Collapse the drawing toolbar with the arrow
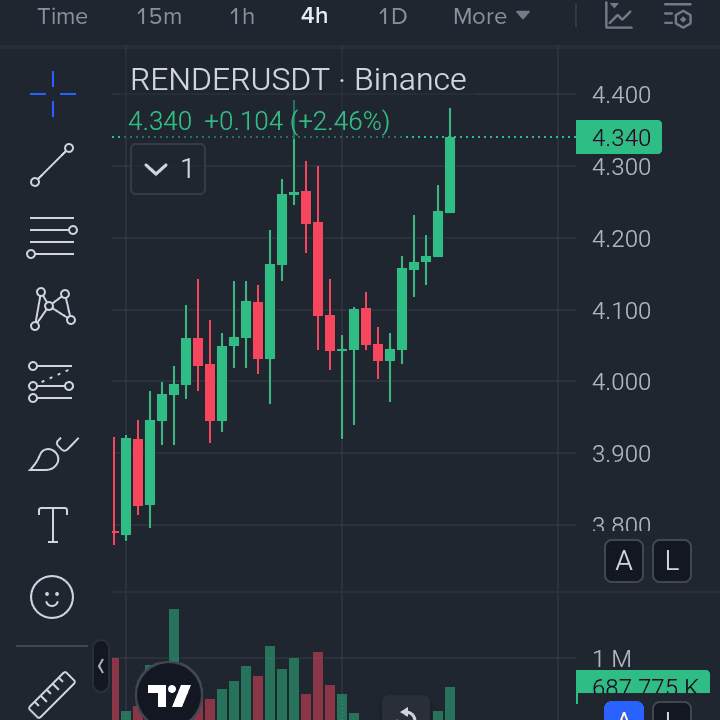Viewport: 720px width, 720px height. coord(101,666)
